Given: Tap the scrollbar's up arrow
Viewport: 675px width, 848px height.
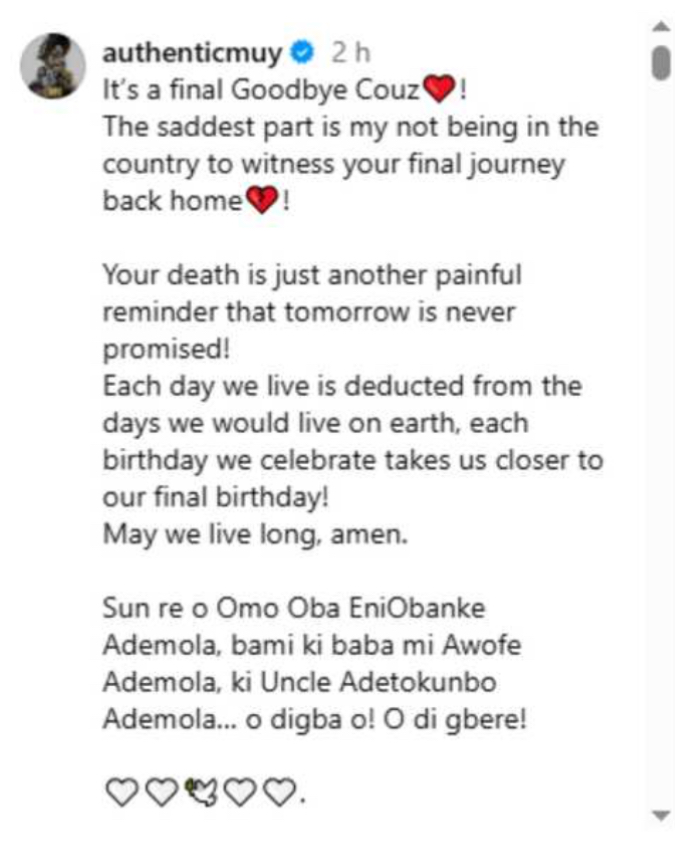Looking at the screenshot, I should 658,24.
